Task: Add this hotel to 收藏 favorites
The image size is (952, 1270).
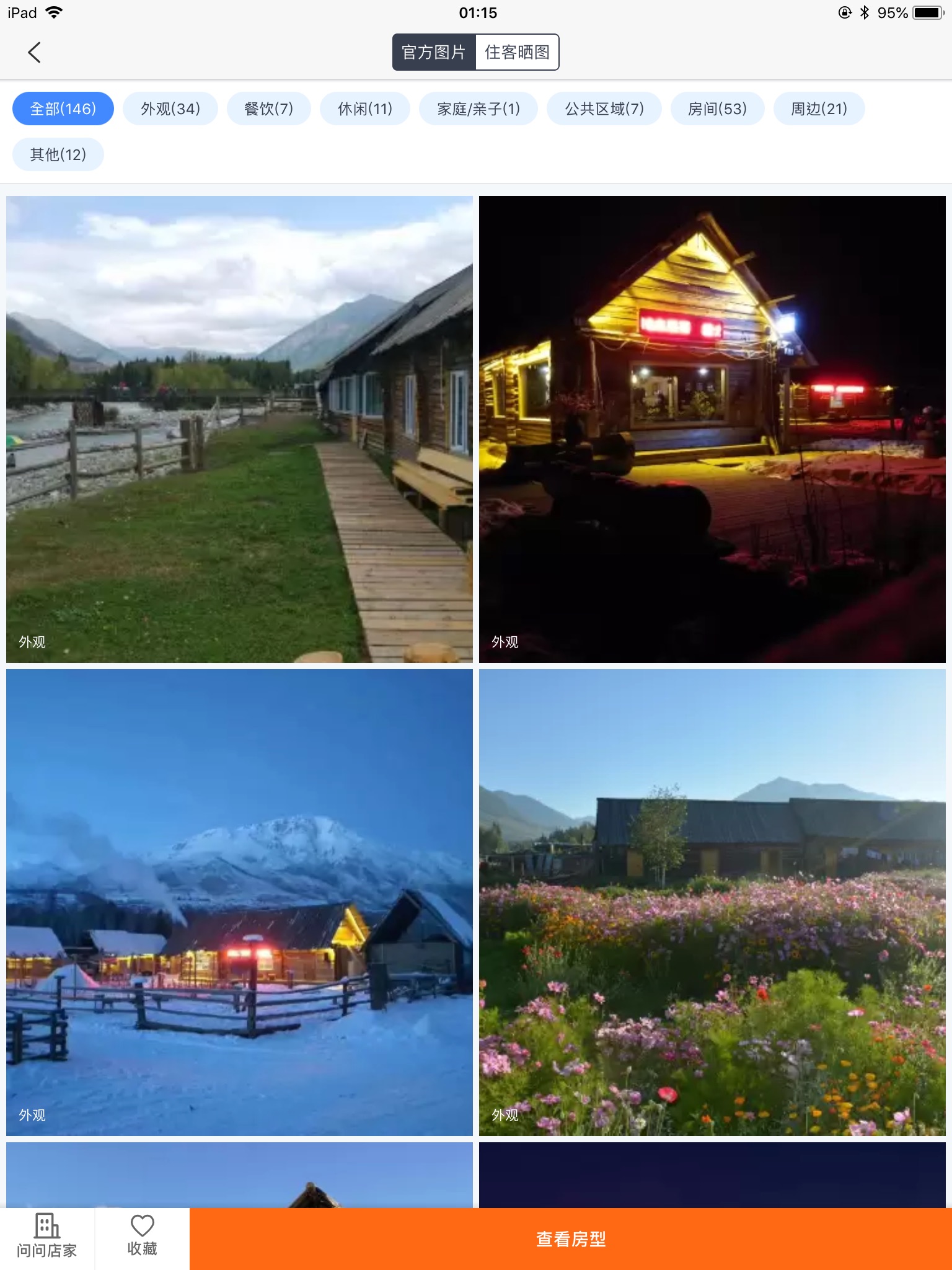Action: coord(142,1238)
